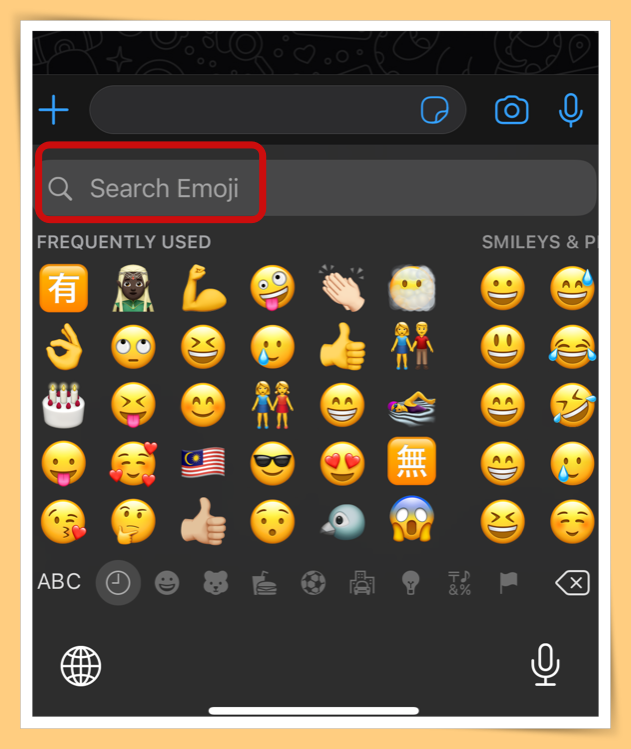Tap the Search Emoji field
Image resolution: width=631 pixels, height=749 pixels.
pos(165,188)
